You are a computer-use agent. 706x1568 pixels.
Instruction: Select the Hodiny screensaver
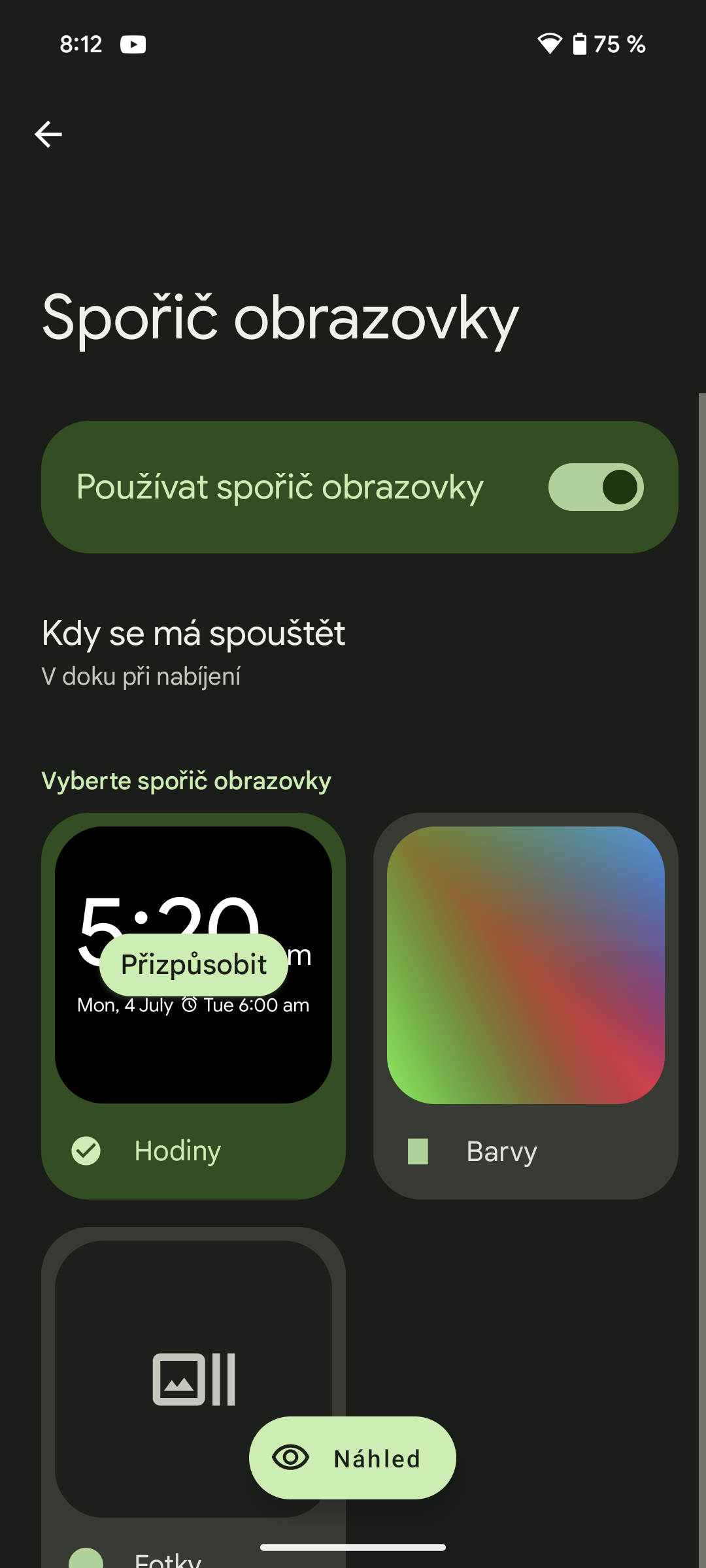point(178,1151)
